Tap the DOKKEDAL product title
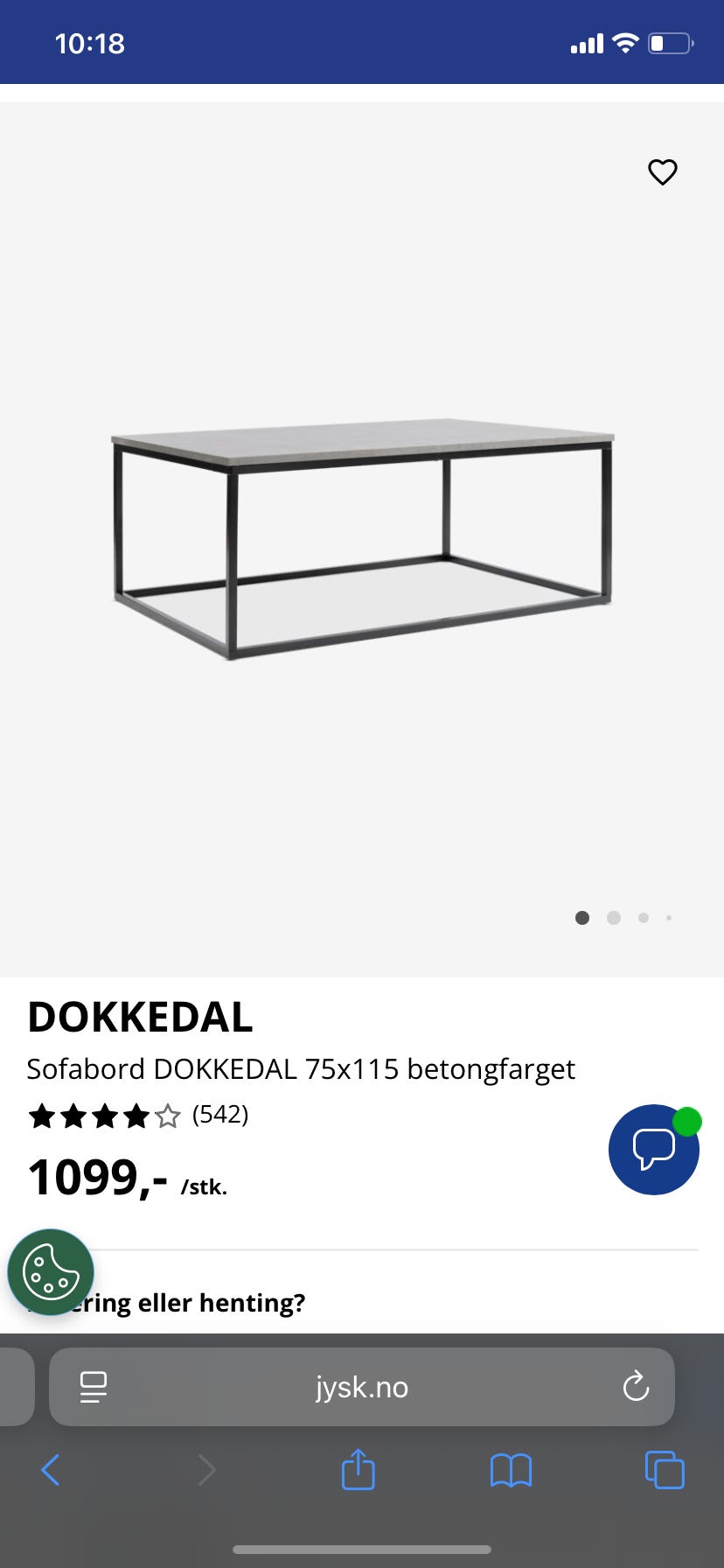This screenshot has width=724, height=1568. [x=141, y=1018]
